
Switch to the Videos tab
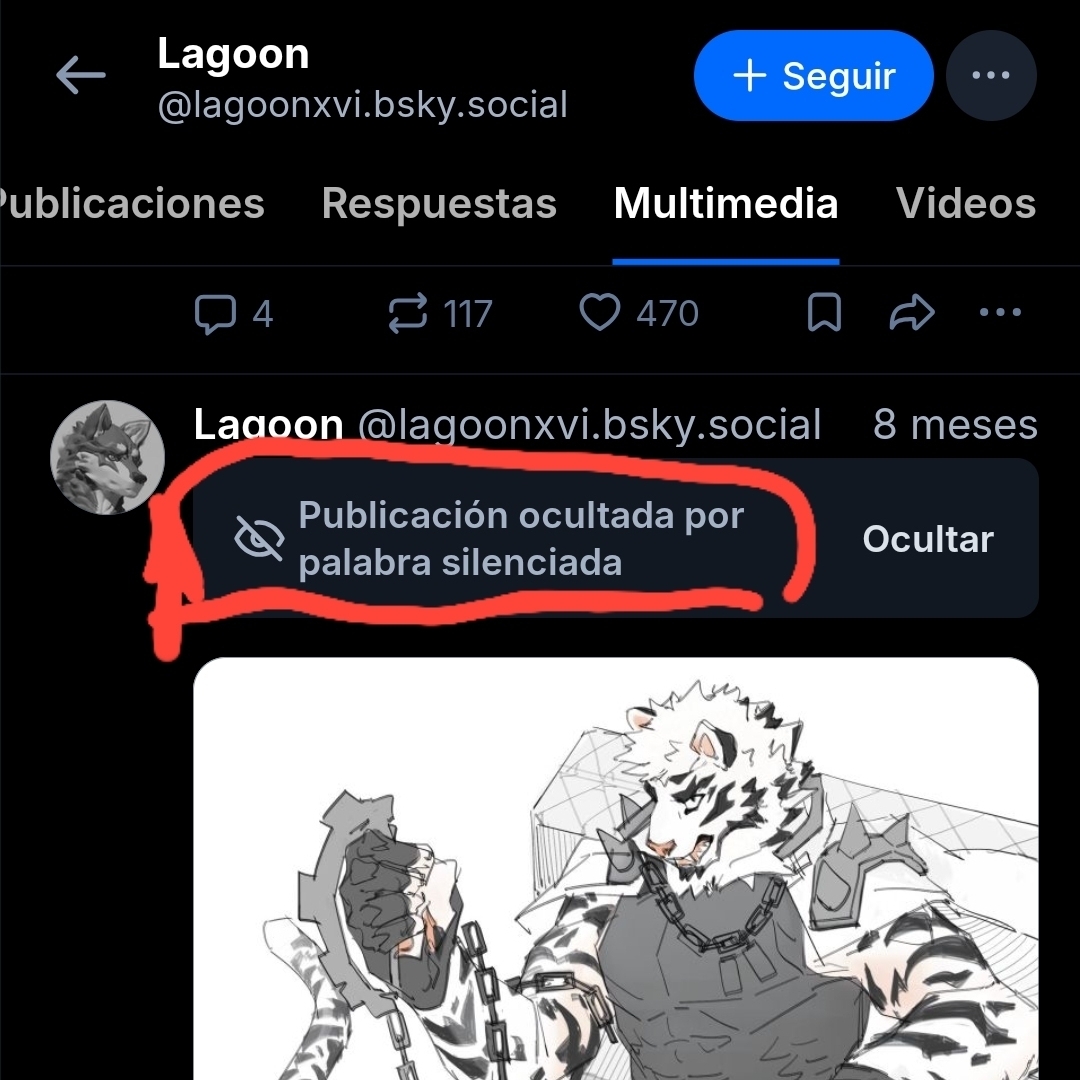click(x=965, y=204)
